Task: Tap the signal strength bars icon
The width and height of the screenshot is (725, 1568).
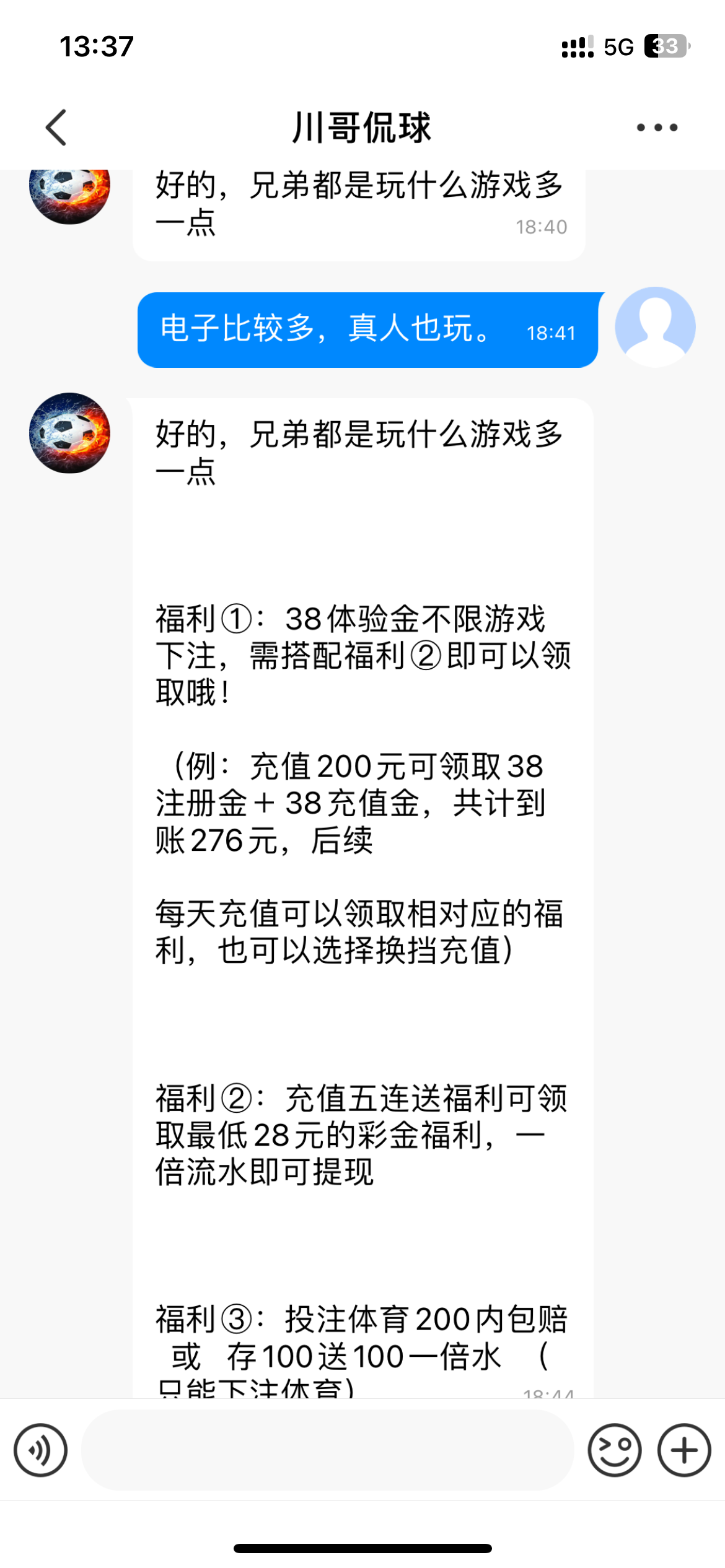Action: 576,45
